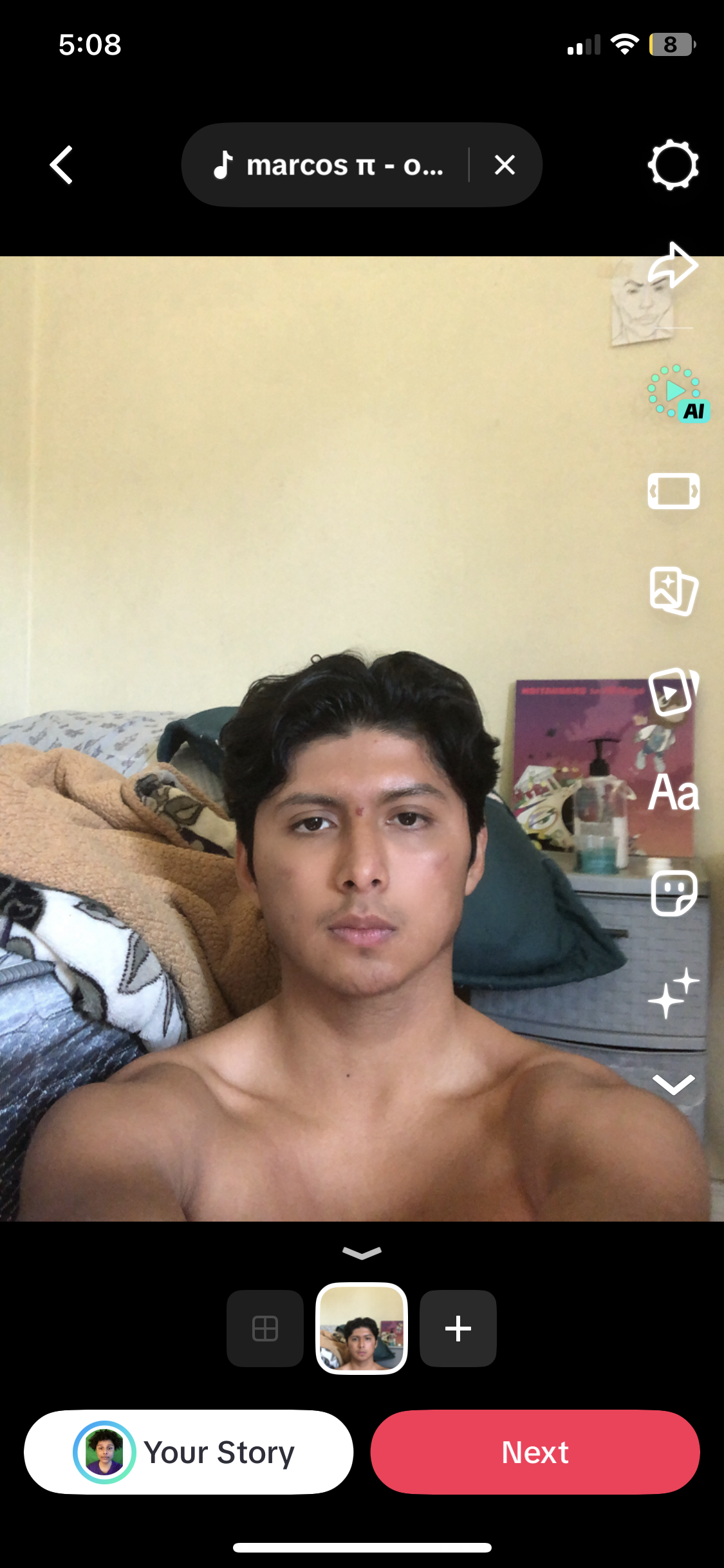Remove the selected sound with the X
724x1568 pixels.
(505, 165)
